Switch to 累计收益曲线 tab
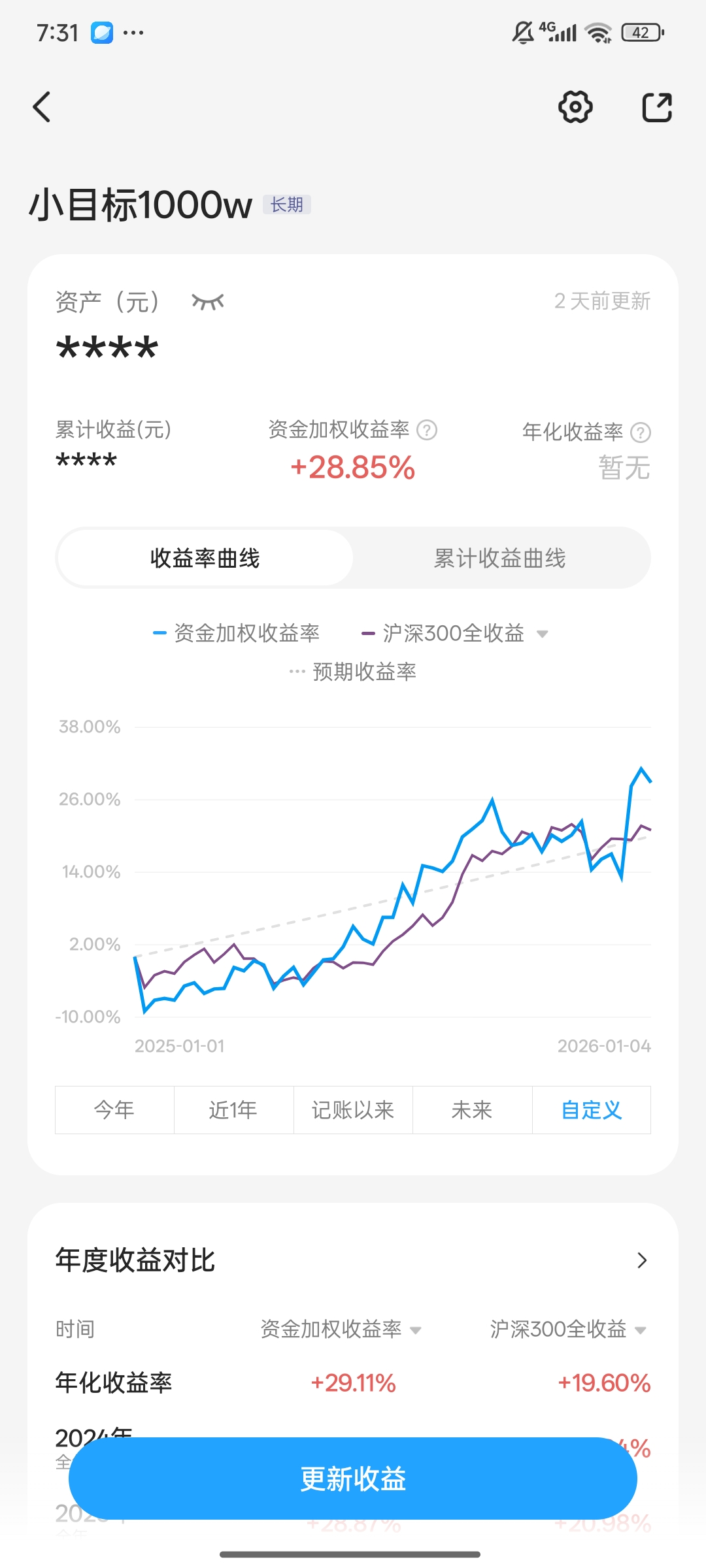The height and width of the screenshot is (1568, 706). (x=500, y=558)
